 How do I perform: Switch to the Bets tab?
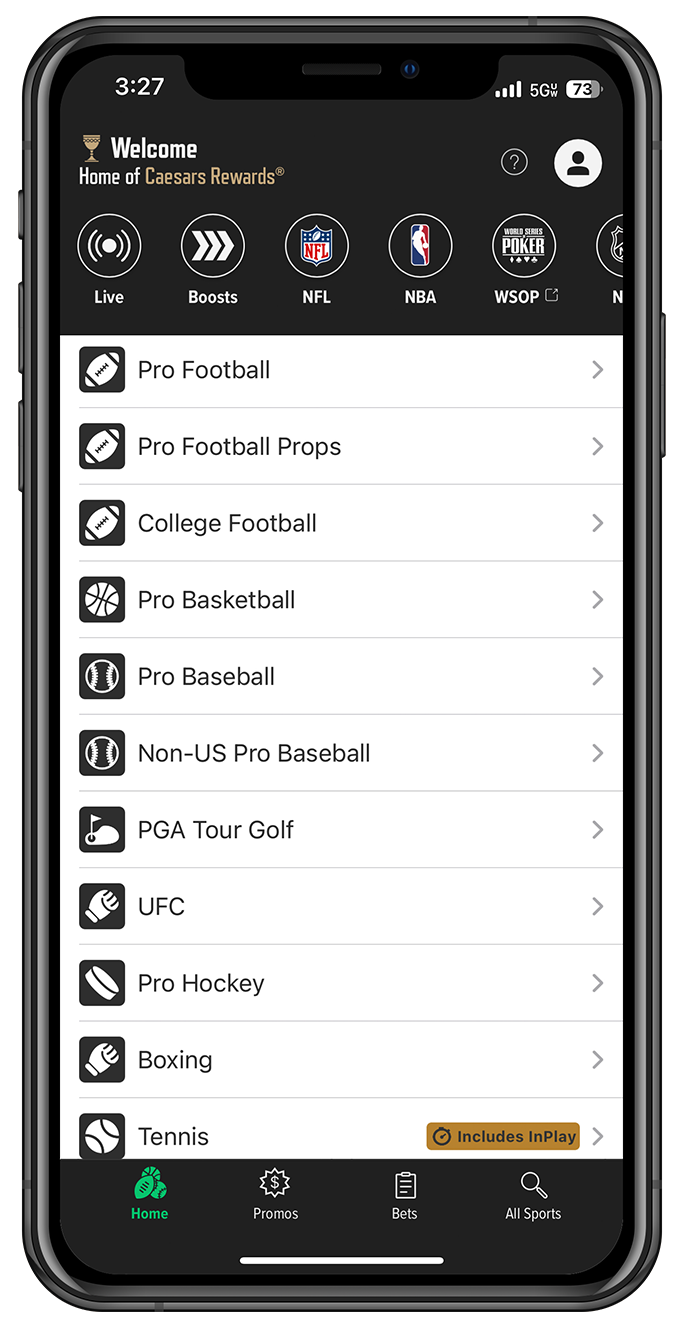click(x=404, y=1194)
